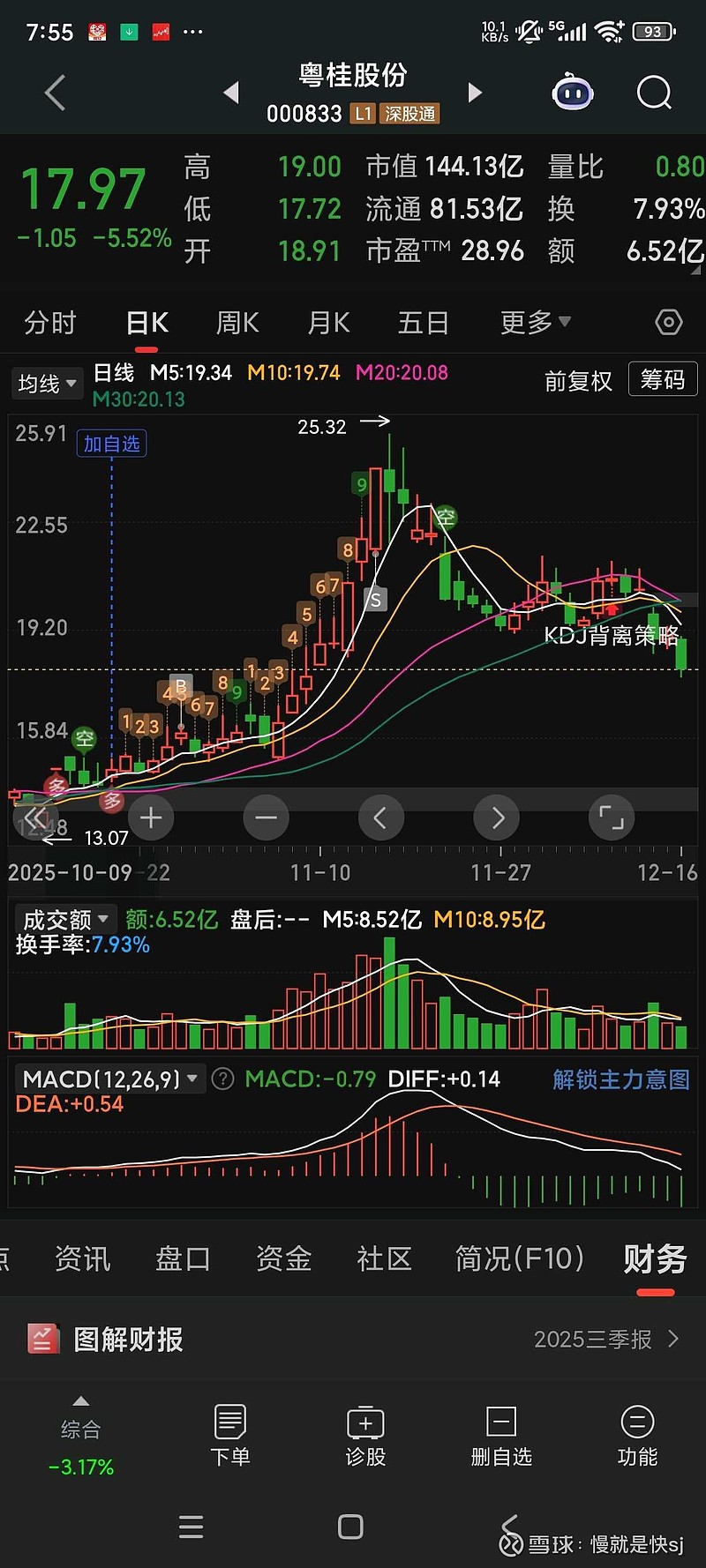Switch to the 五日 chart tab
The image size is (706, 1568).
click(423, 323)
